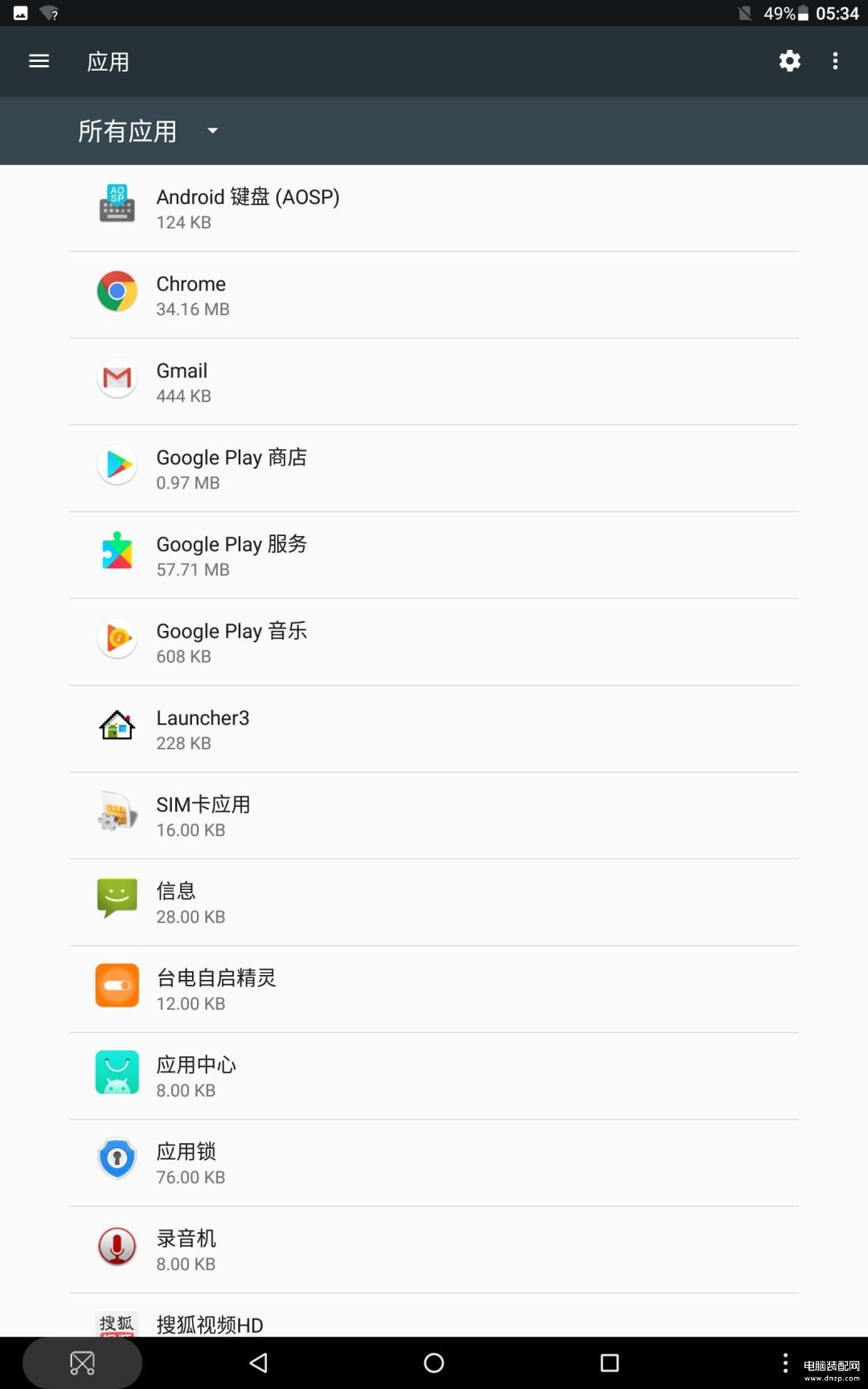The image size is (868, 1389).
Task: View 录音机 app info
Action: pos(434,1250)
